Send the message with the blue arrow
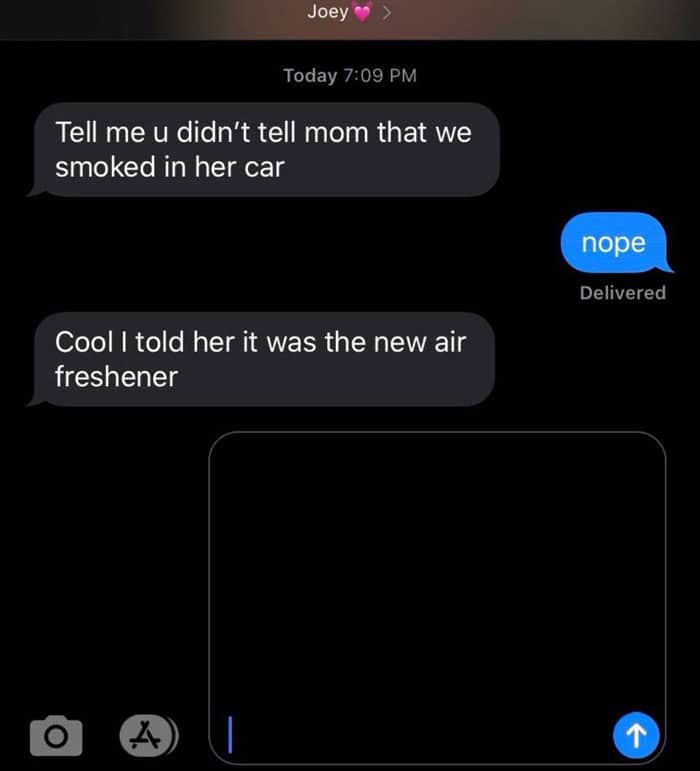 click(633, 736)
